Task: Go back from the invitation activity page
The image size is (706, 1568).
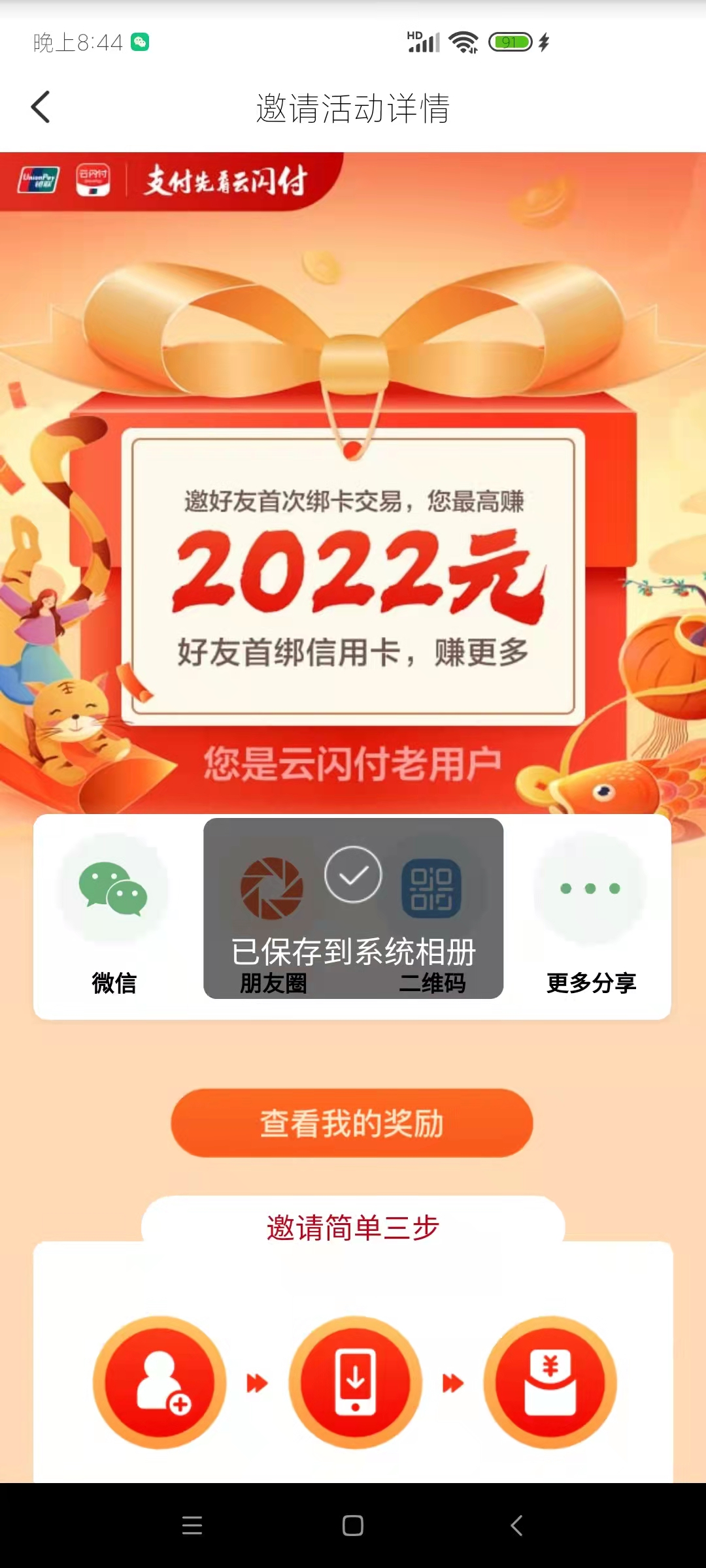Action: (41, 107)
